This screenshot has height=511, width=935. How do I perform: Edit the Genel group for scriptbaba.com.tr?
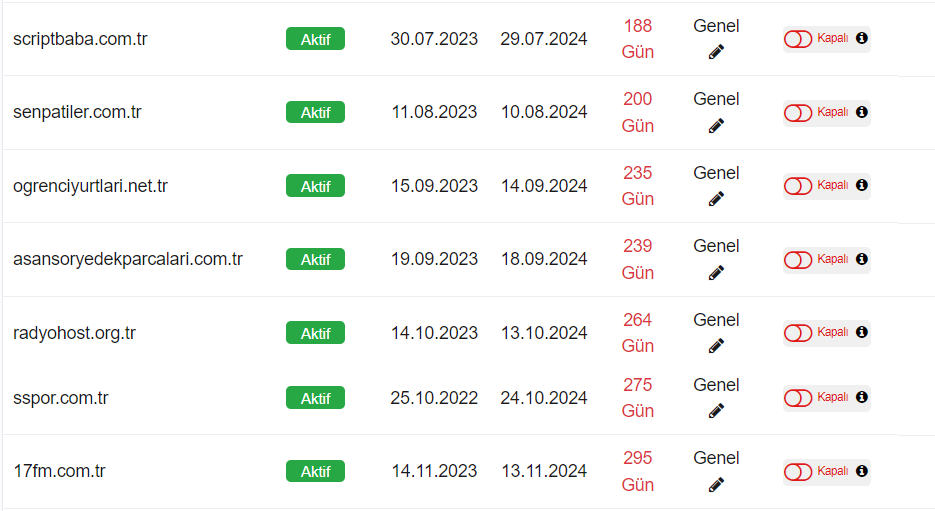716,52
